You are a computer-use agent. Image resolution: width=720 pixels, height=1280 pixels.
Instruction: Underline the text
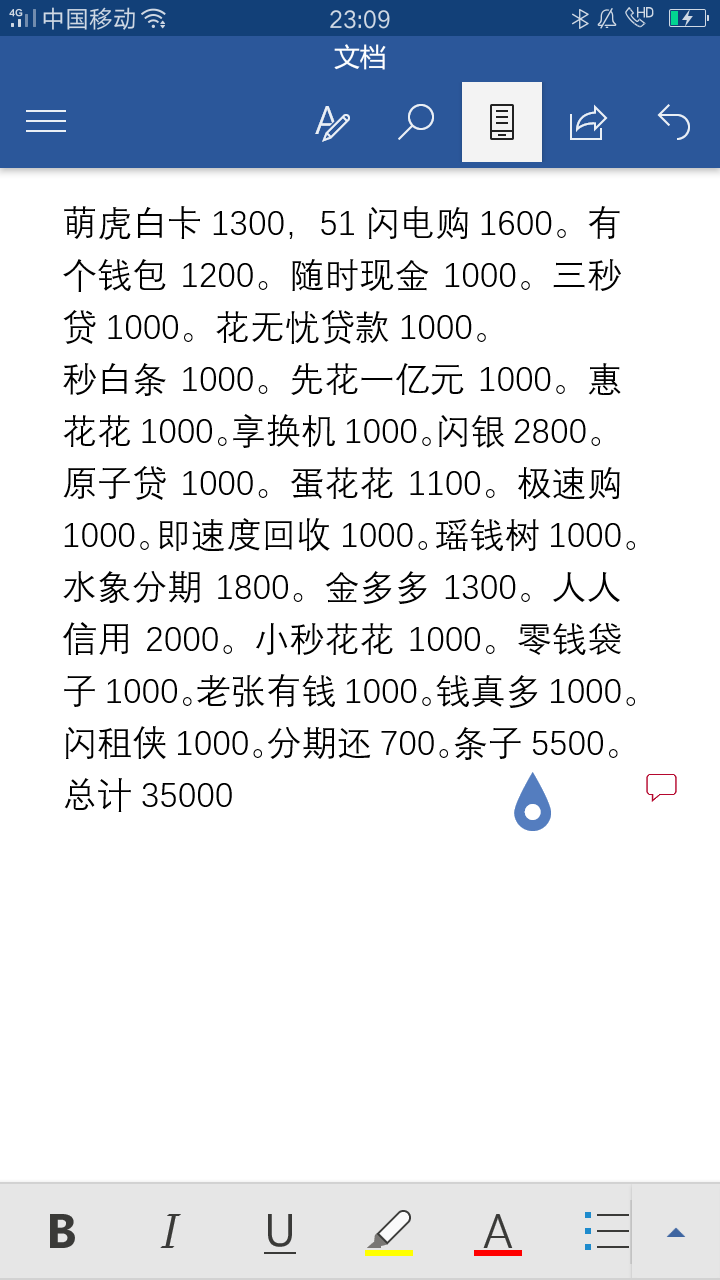point(280,1232)
